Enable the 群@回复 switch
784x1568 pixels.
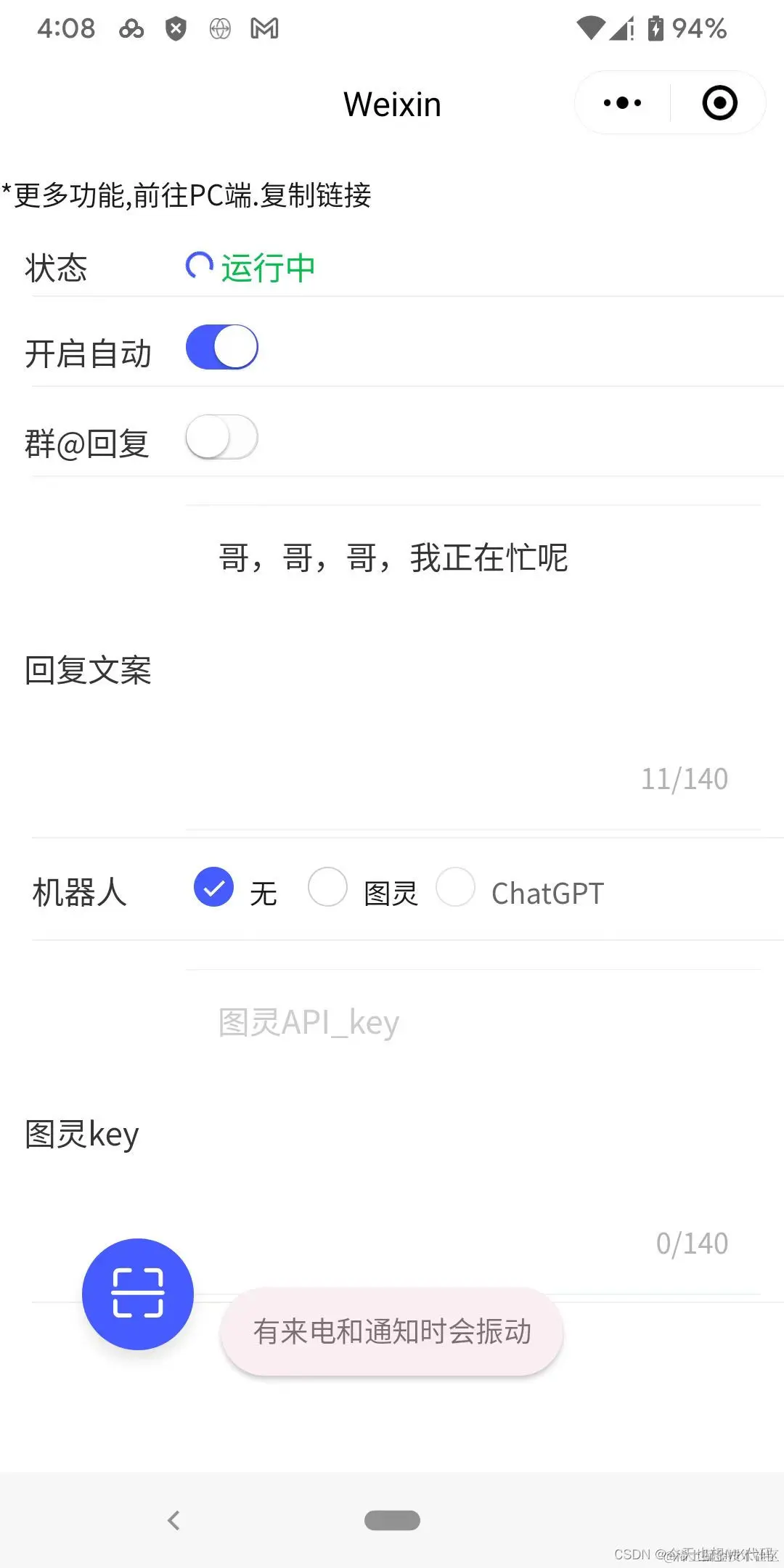[x=221, y=436]
